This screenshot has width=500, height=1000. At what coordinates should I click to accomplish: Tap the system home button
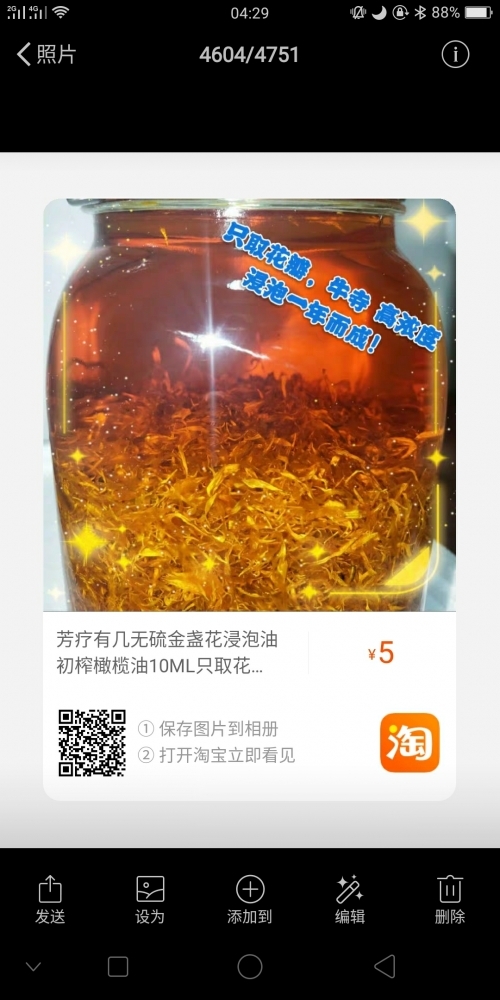250,967
